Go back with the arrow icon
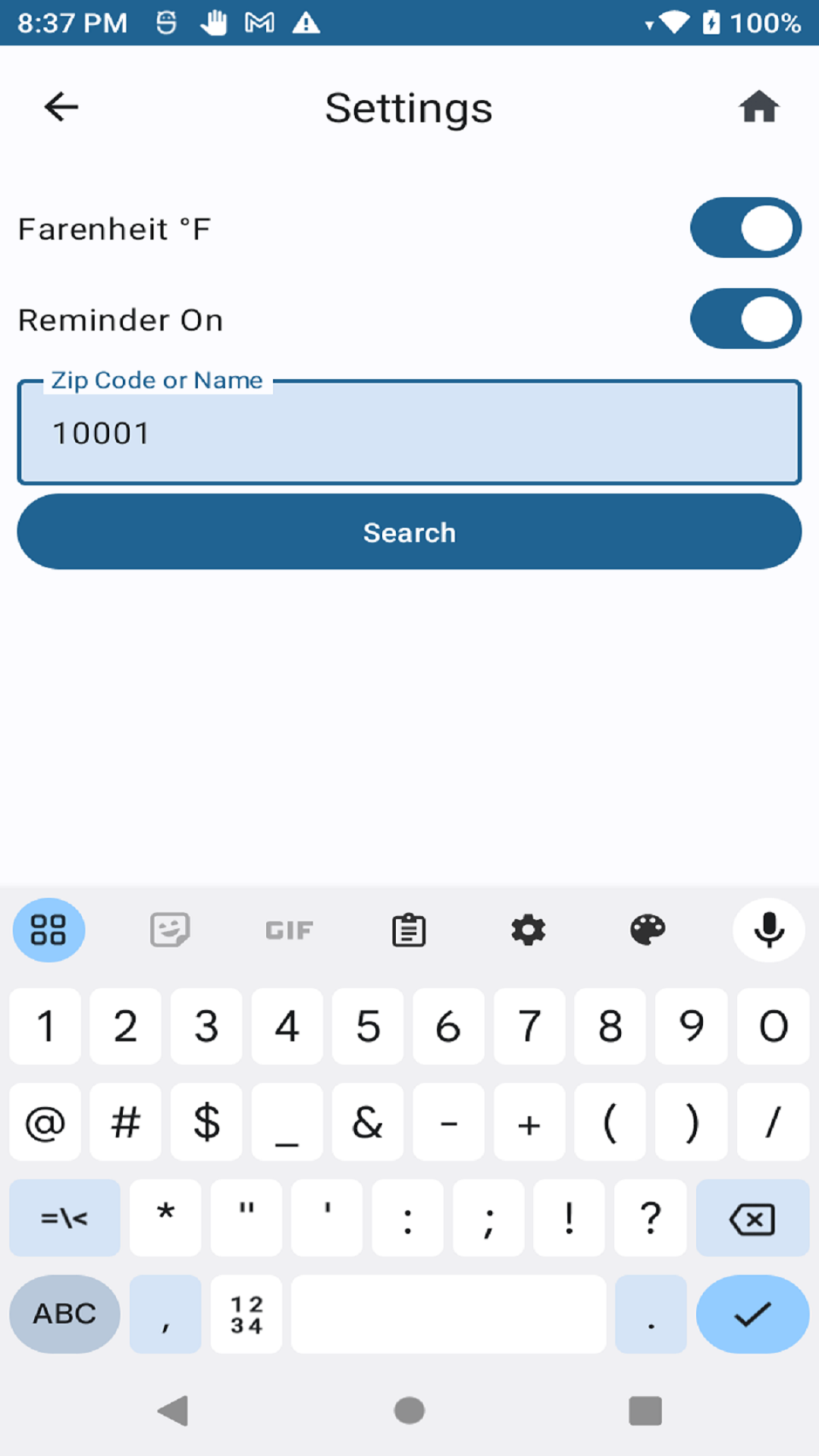This screenshot has width=819, height=1456. coord(61,107)
